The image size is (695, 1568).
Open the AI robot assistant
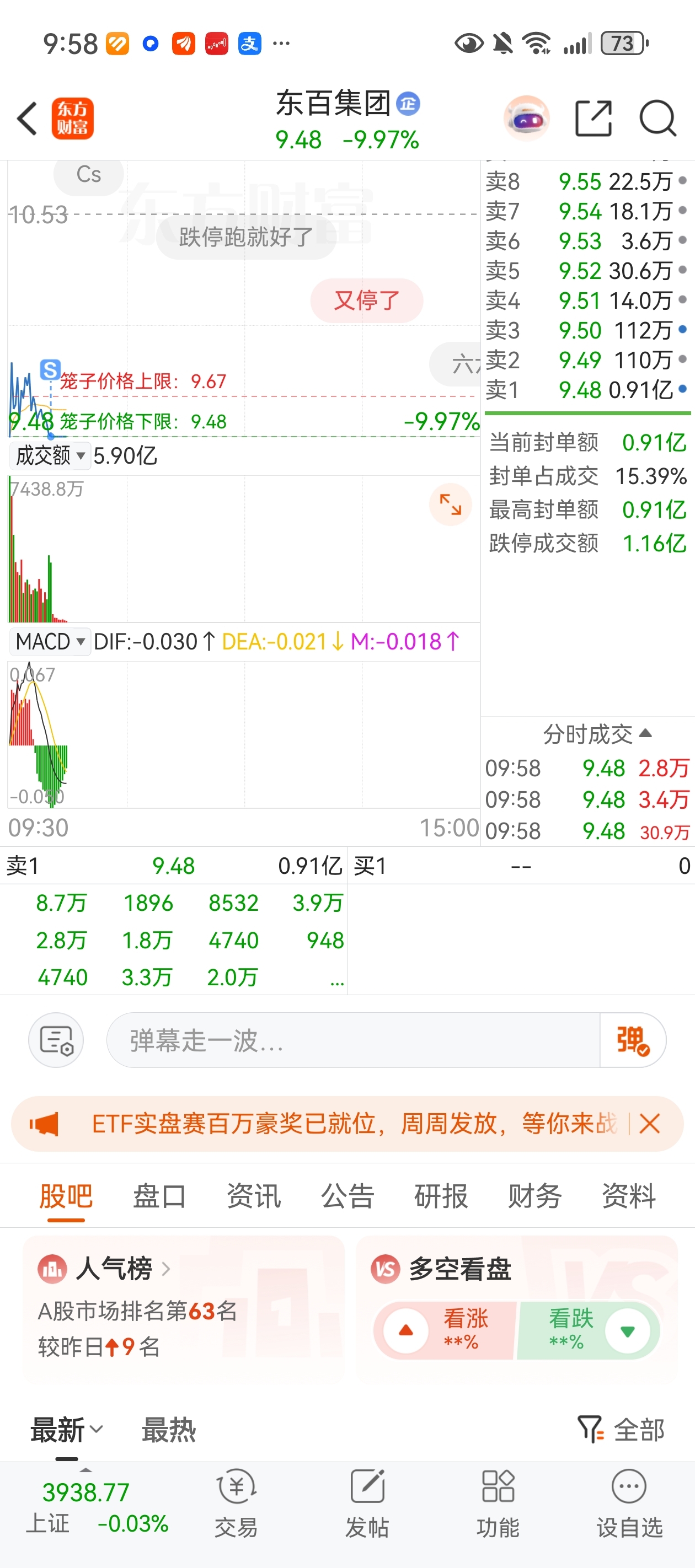click(527, 118)
